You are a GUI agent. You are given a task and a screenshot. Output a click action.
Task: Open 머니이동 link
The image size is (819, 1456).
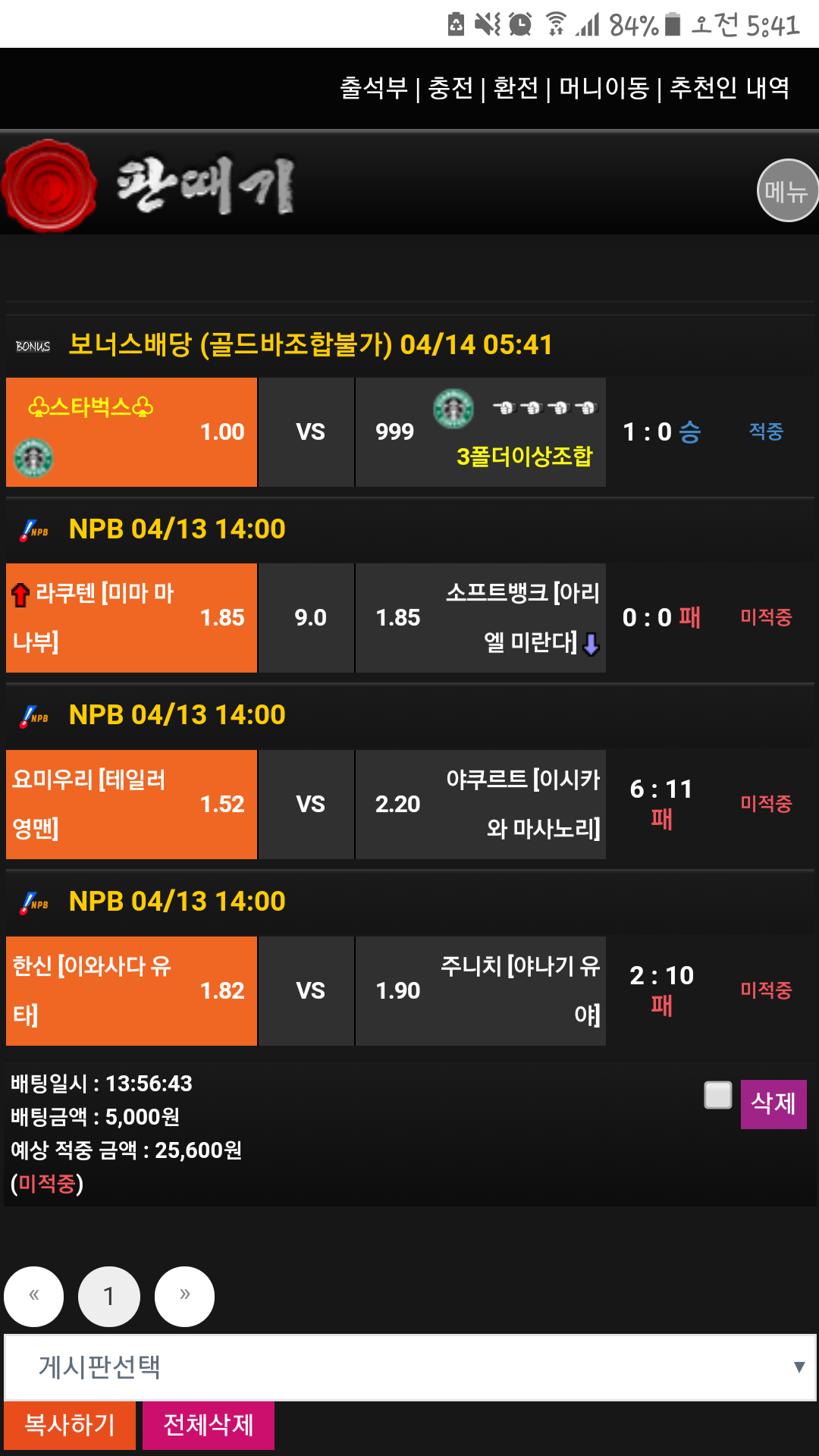(x=604, y=89)
